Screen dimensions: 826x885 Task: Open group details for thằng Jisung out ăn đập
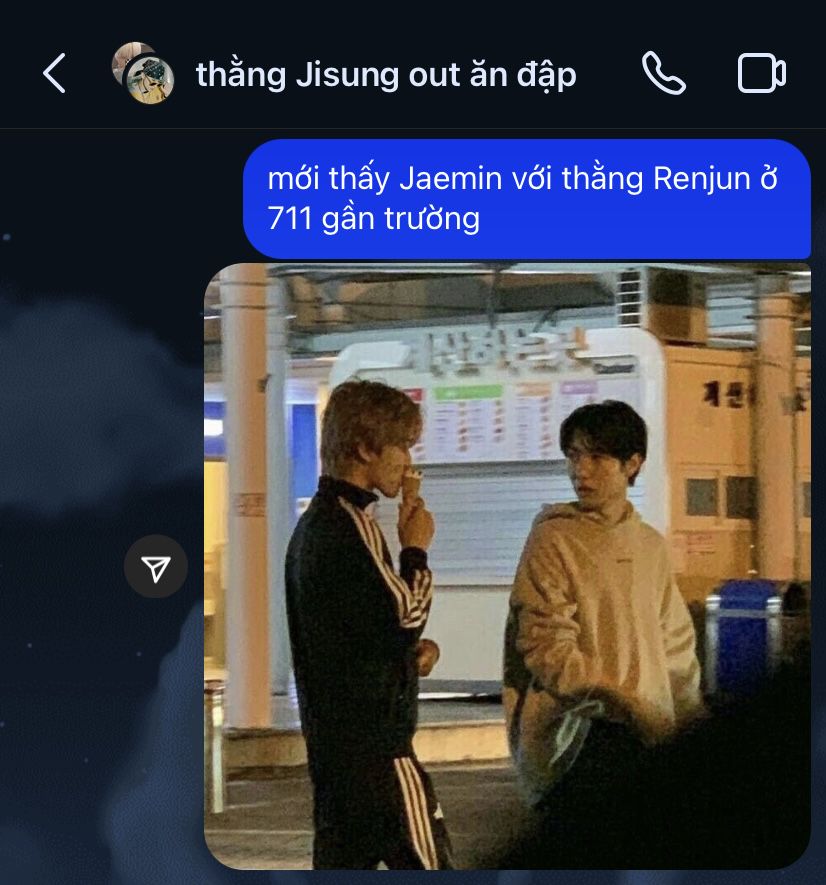386,75
